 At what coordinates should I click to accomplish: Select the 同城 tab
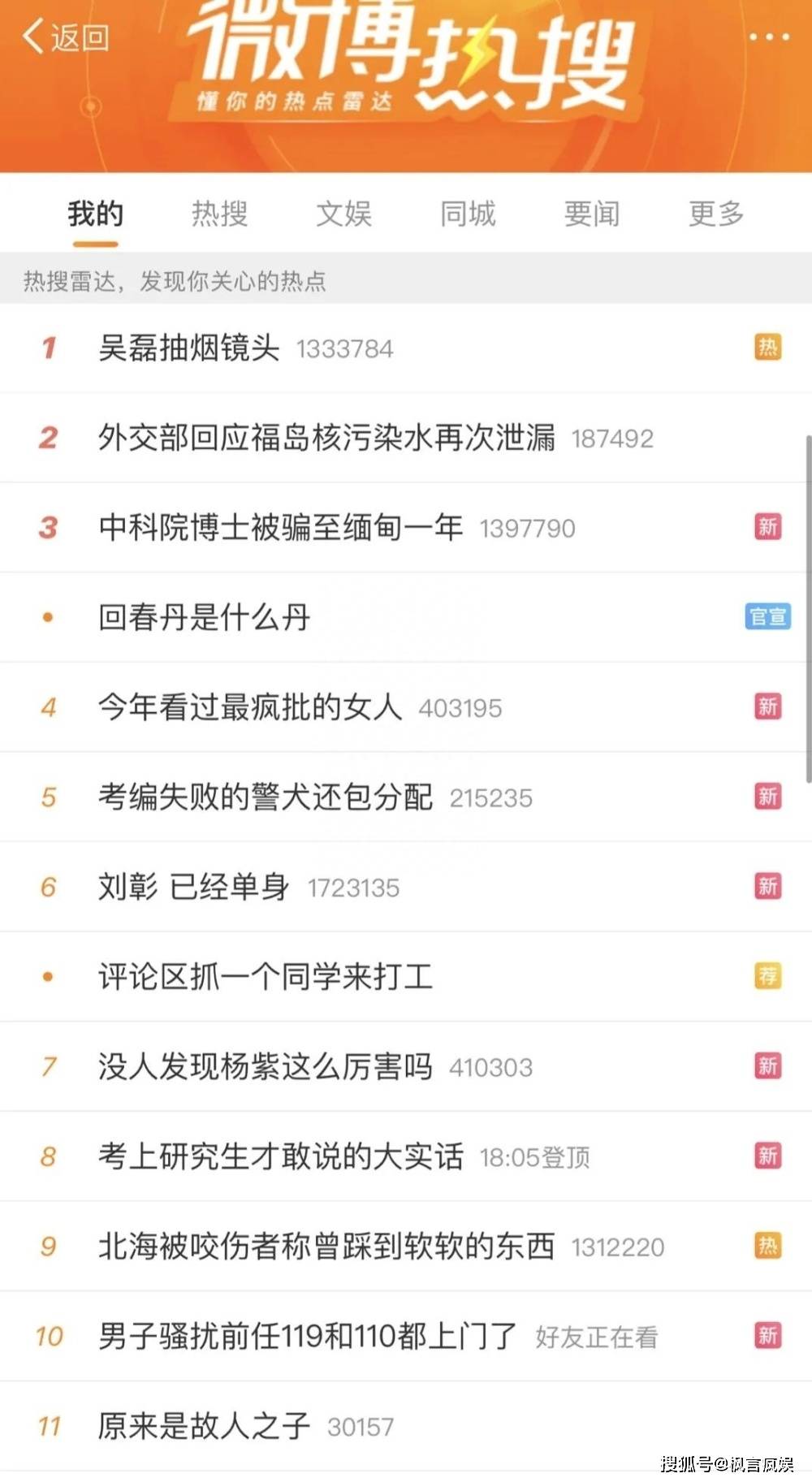tap(468, 214)
